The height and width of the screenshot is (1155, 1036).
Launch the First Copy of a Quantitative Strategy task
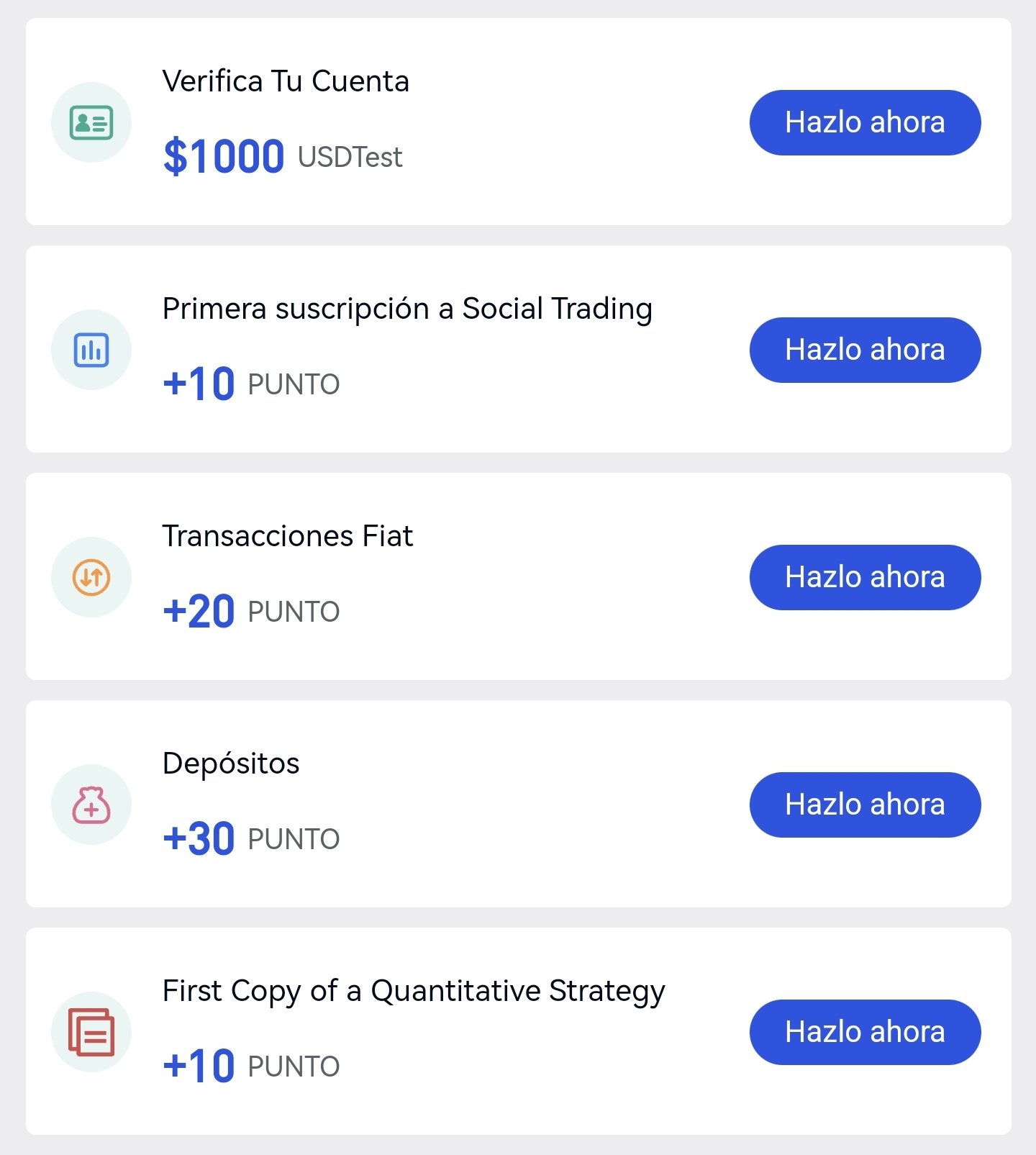tap(865, 1032)
